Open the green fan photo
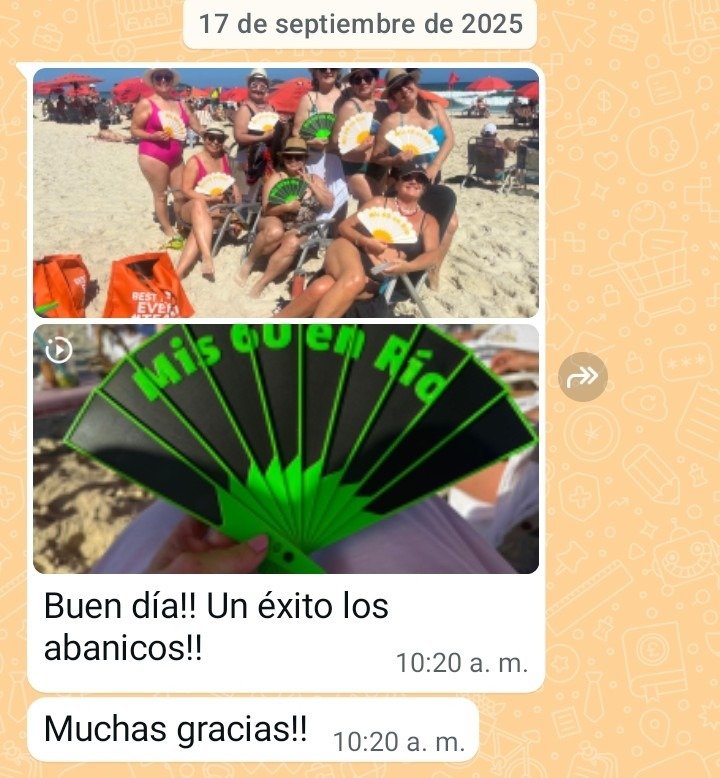The width and height of the screenshot is (720, 778). (x=286, y=448)
